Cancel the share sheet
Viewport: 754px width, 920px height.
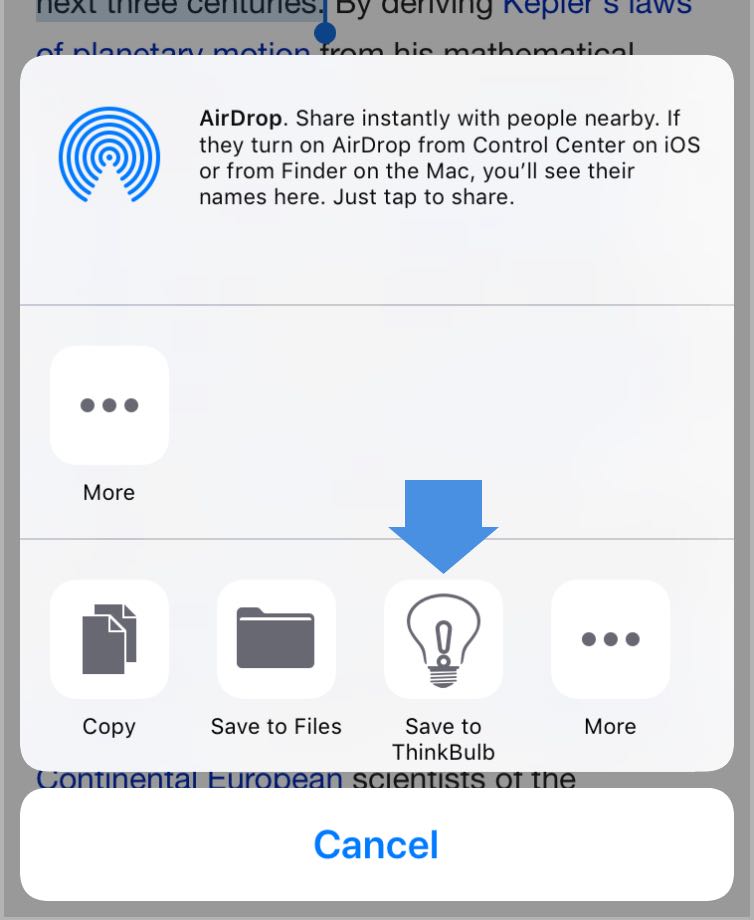[376, 845]
